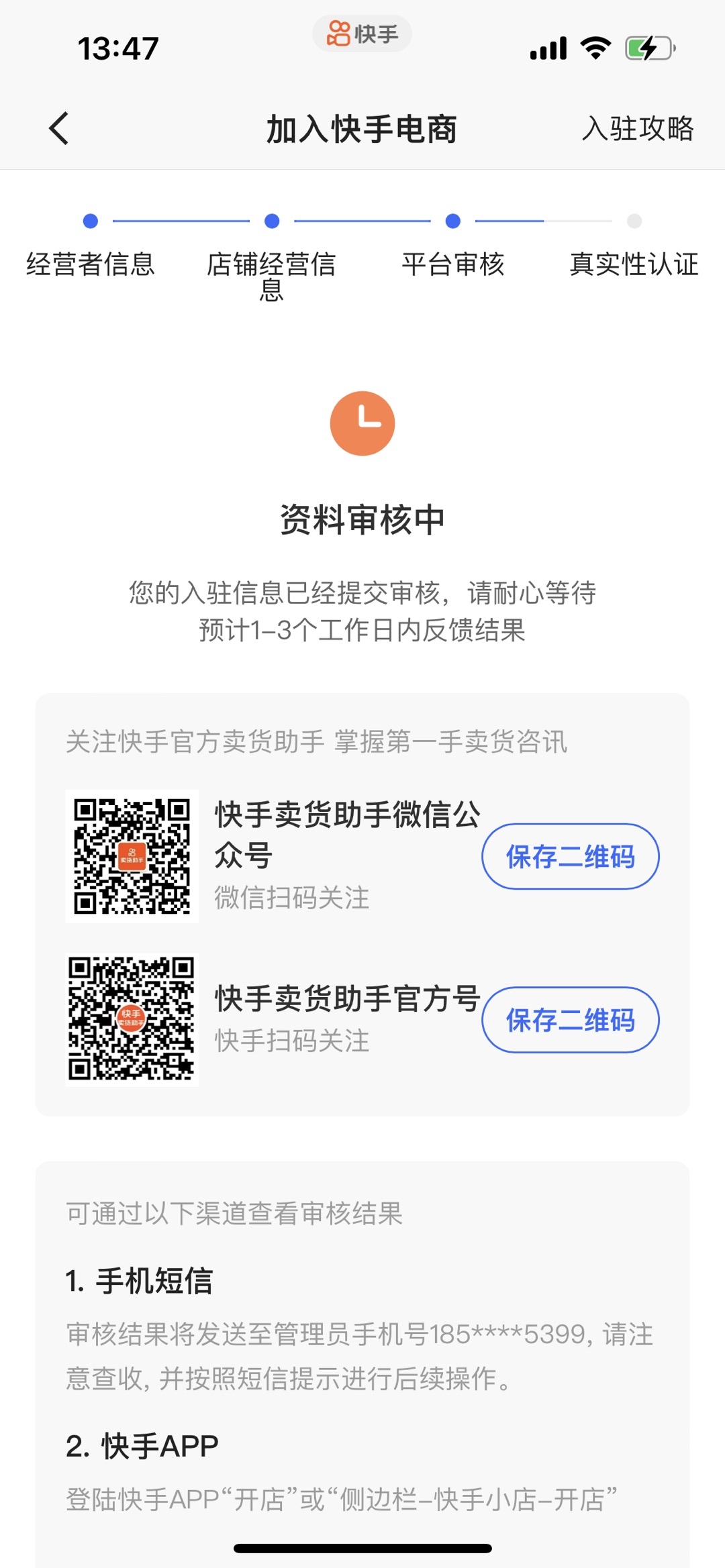Save the QR code for 快手卖货助手官方号
This screenshot has height=1568, width=725.
(571, 1020)
